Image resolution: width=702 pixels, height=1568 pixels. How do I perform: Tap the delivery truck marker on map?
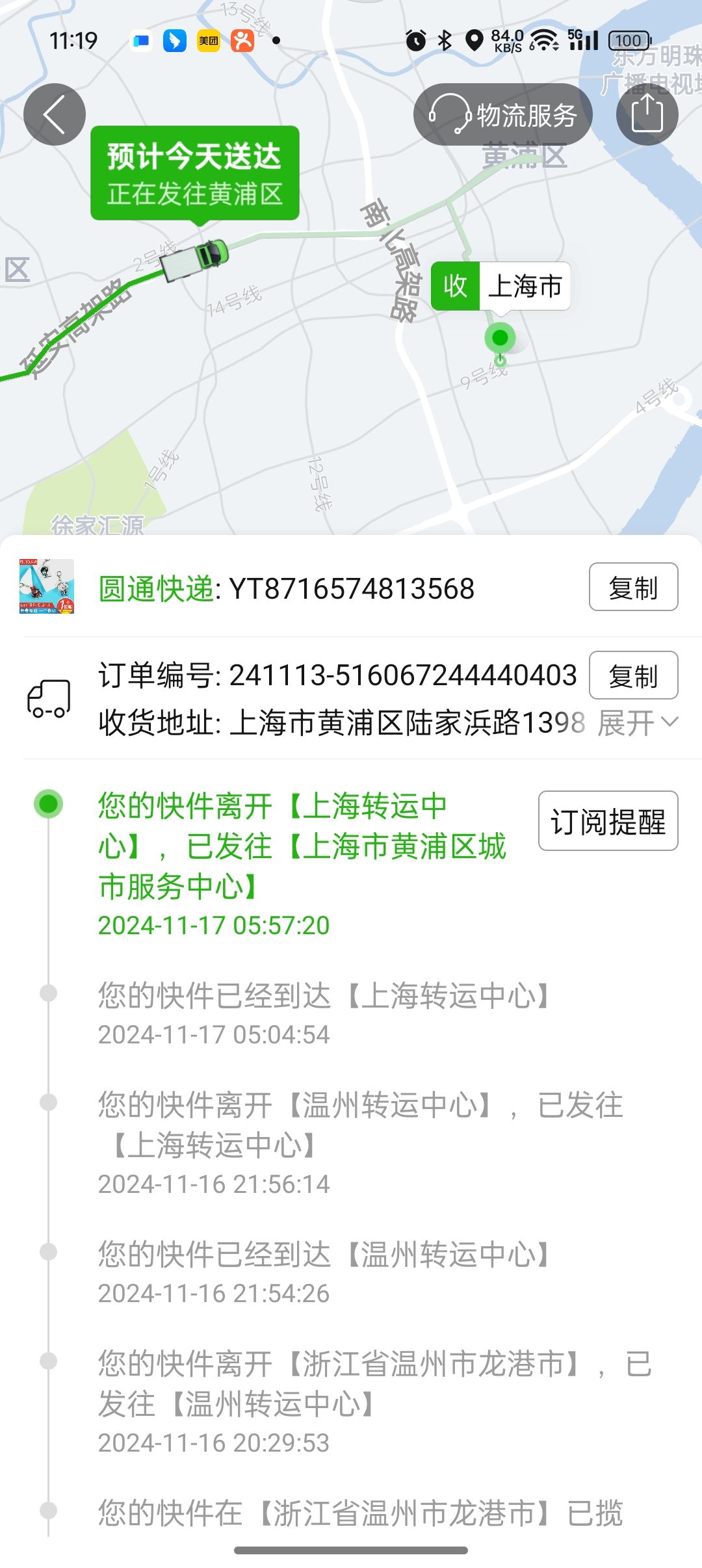pos(195,259)
